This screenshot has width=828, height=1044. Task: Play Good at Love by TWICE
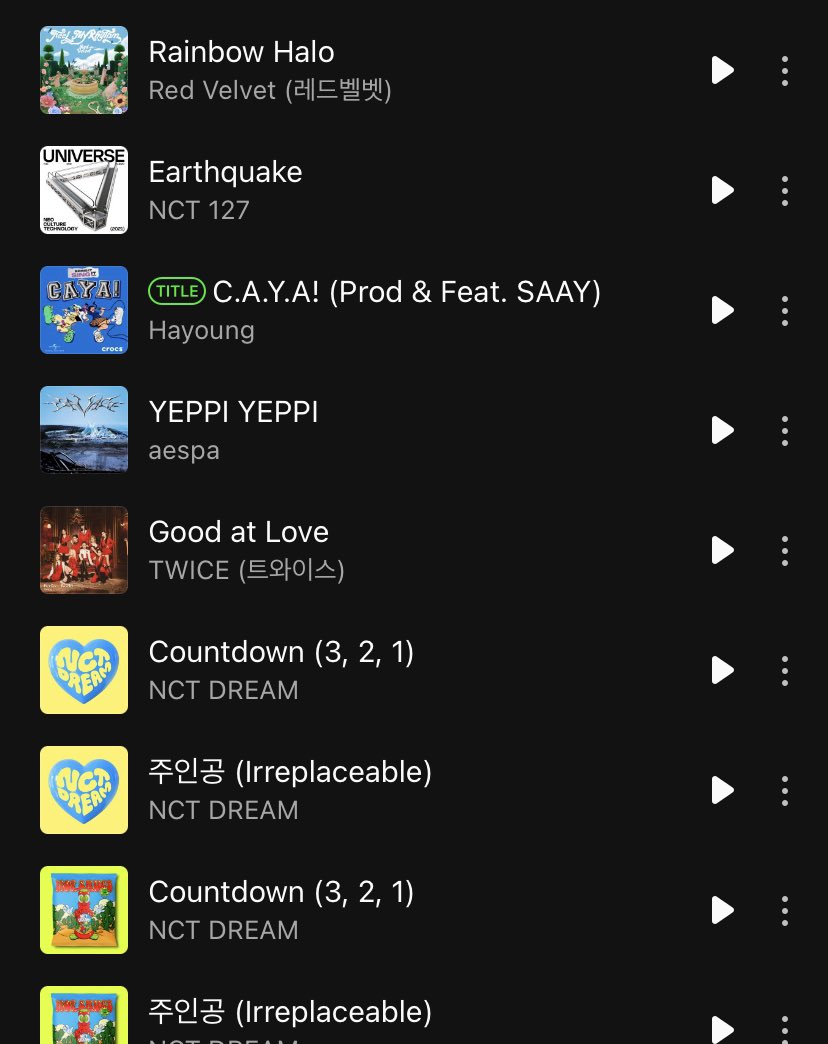[722, 550]
